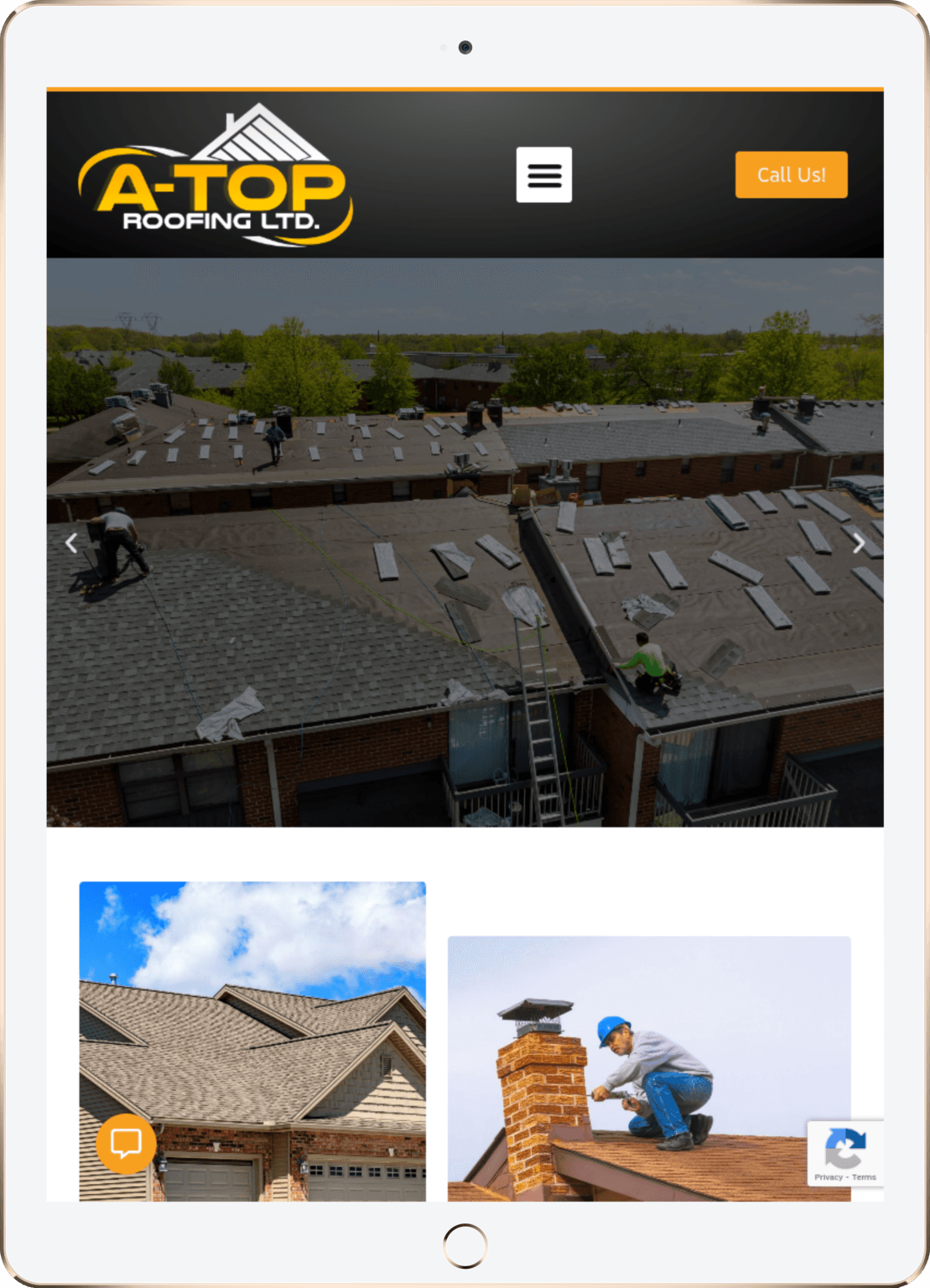Tap the A-Top Roofing logo
This screenshot has height=1288, width=930.
[x=216, y=176]
